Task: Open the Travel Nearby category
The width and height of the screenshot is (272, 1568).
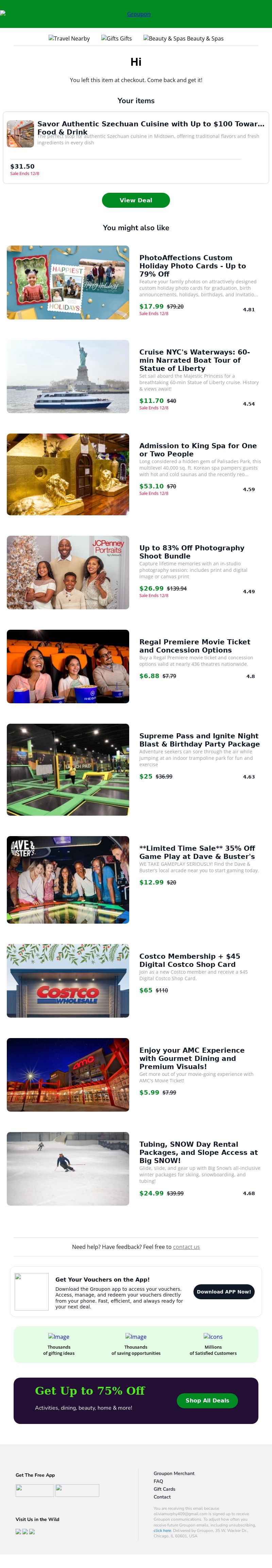Action: 69,38
